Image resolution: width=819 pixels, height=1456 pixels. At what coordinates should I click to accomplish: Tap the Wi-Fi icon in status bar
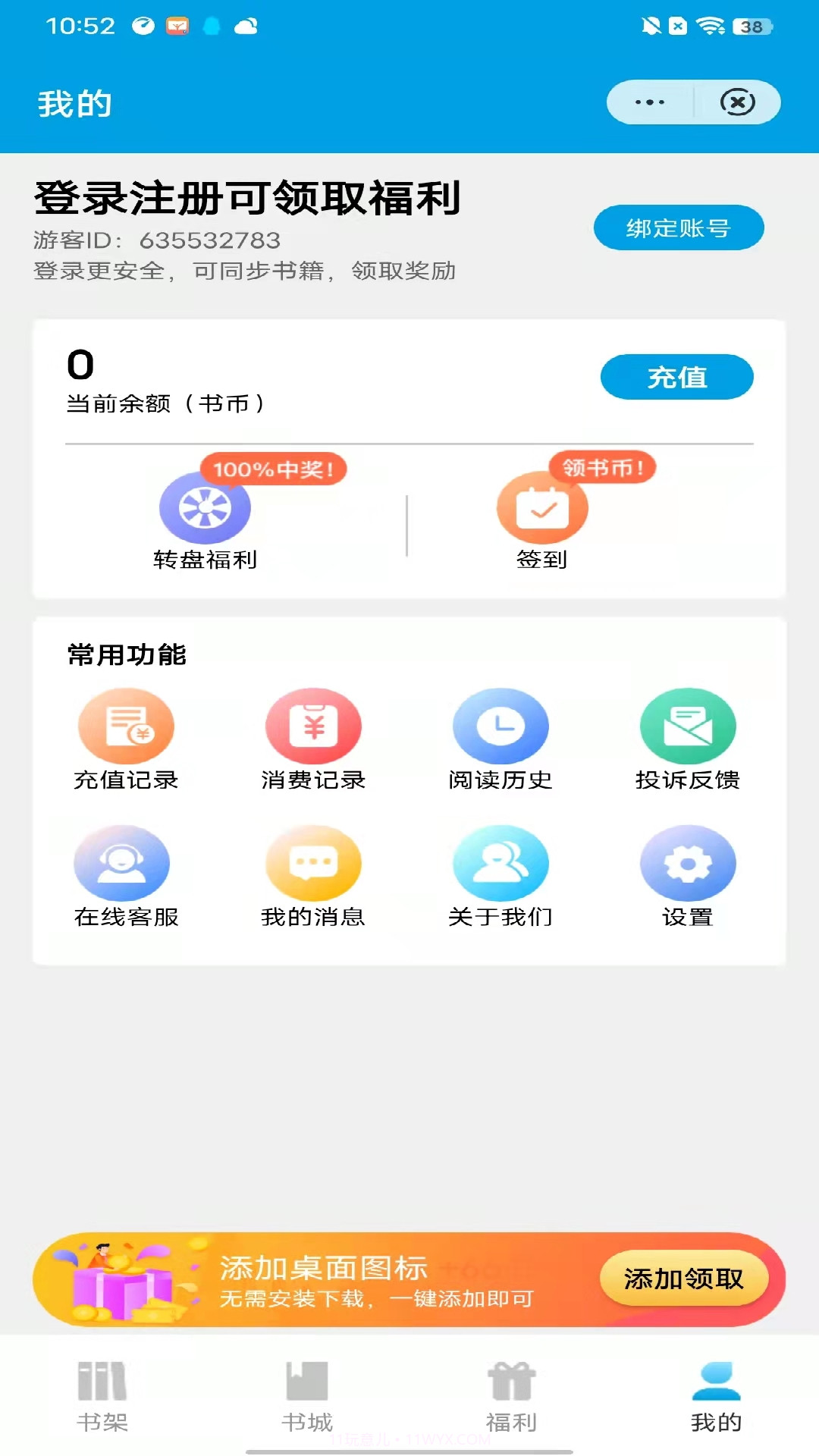(x=709, y=24)
